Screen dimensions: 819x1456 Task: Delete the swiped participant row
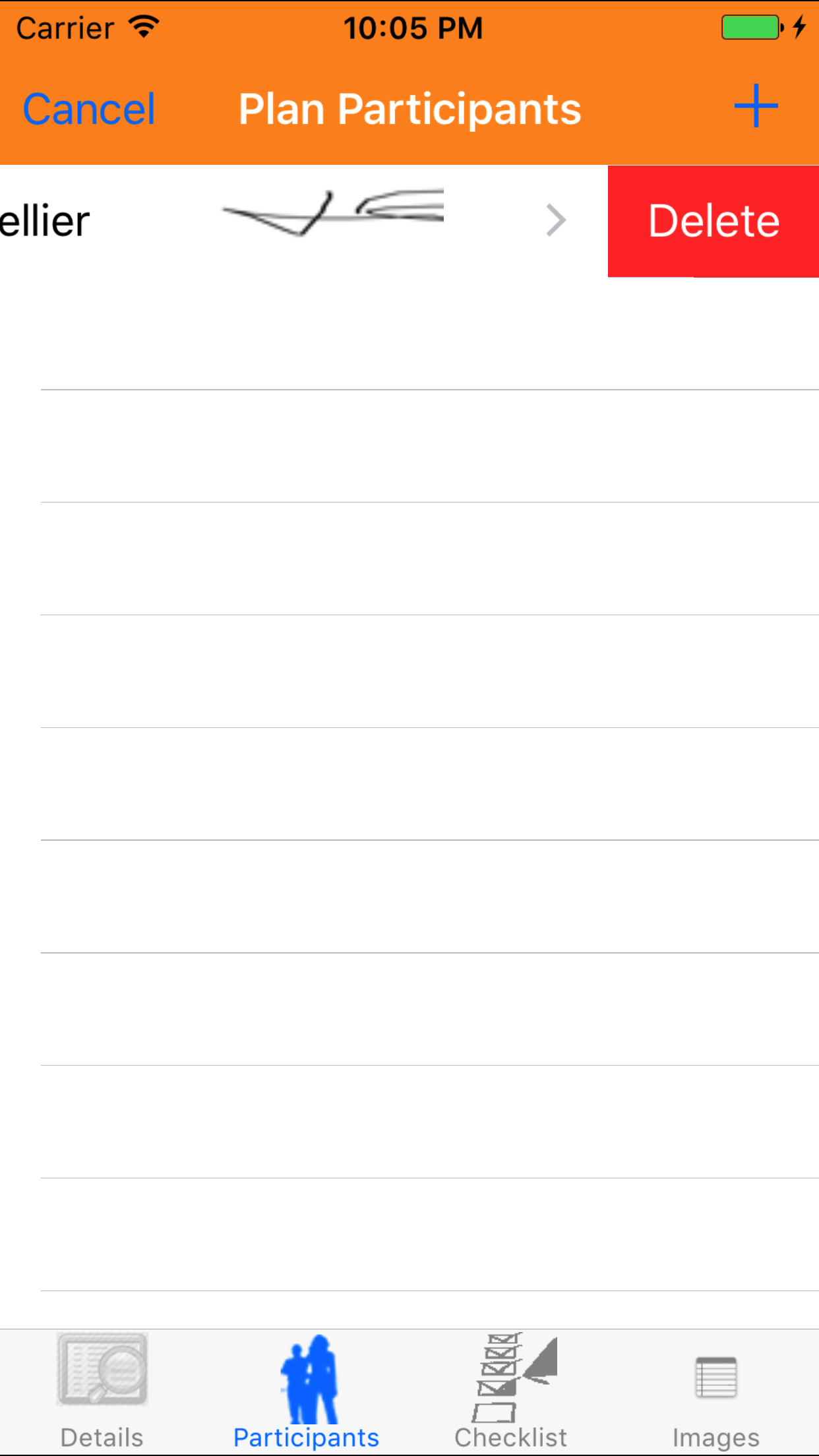pos(713,221)
